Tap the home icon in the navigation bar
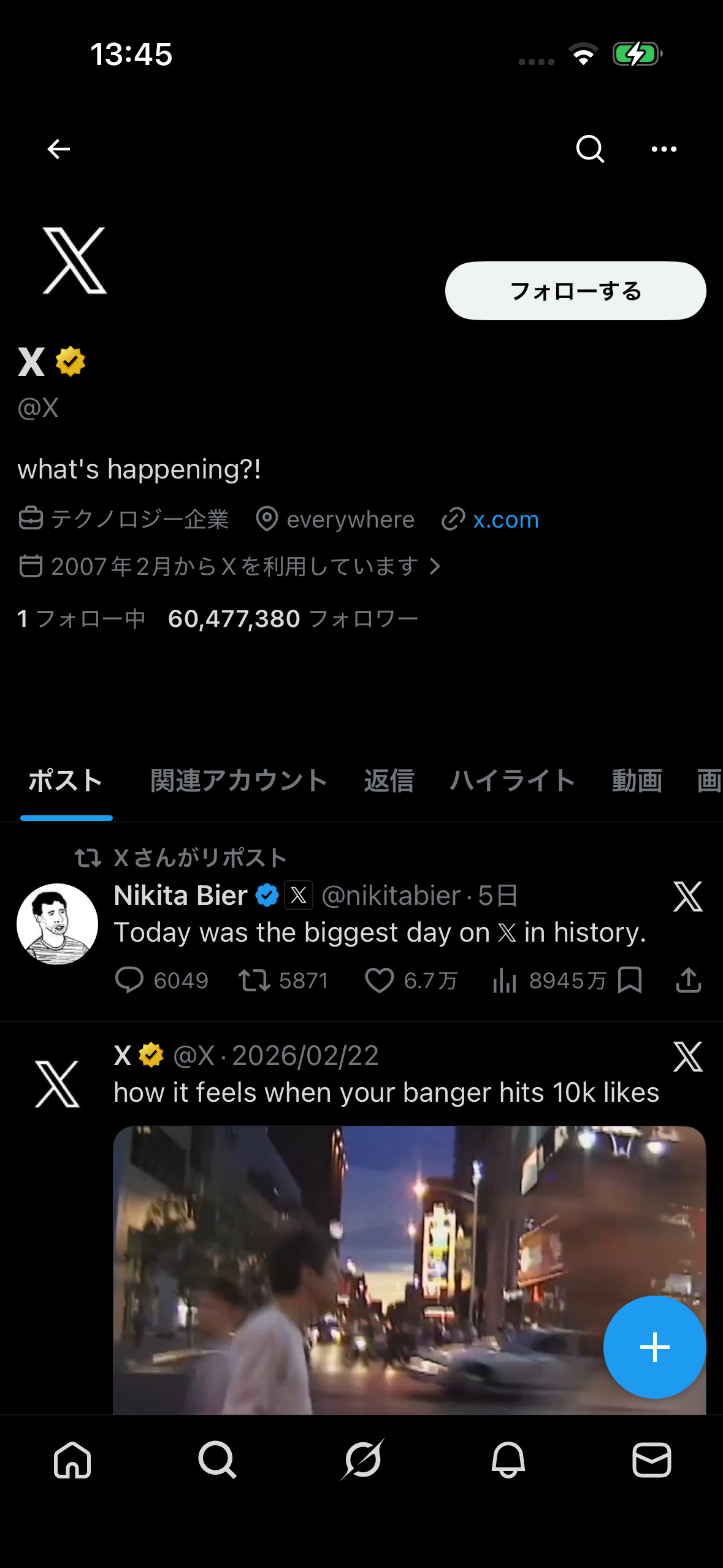 (x=72, y=1461)
